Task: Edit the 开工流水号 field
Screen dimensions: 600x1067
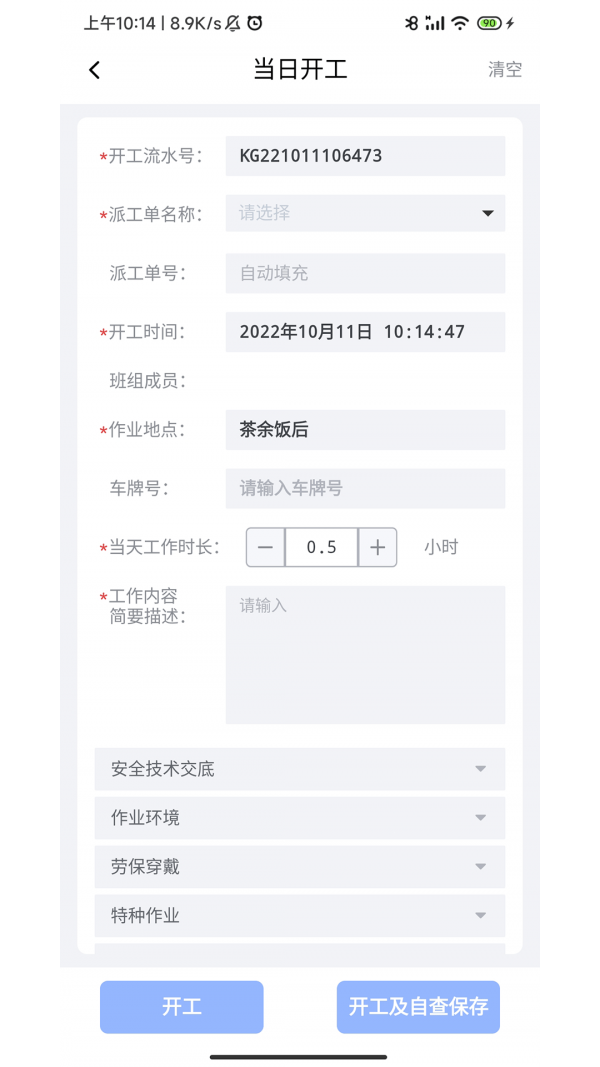Action: [365, 156]
